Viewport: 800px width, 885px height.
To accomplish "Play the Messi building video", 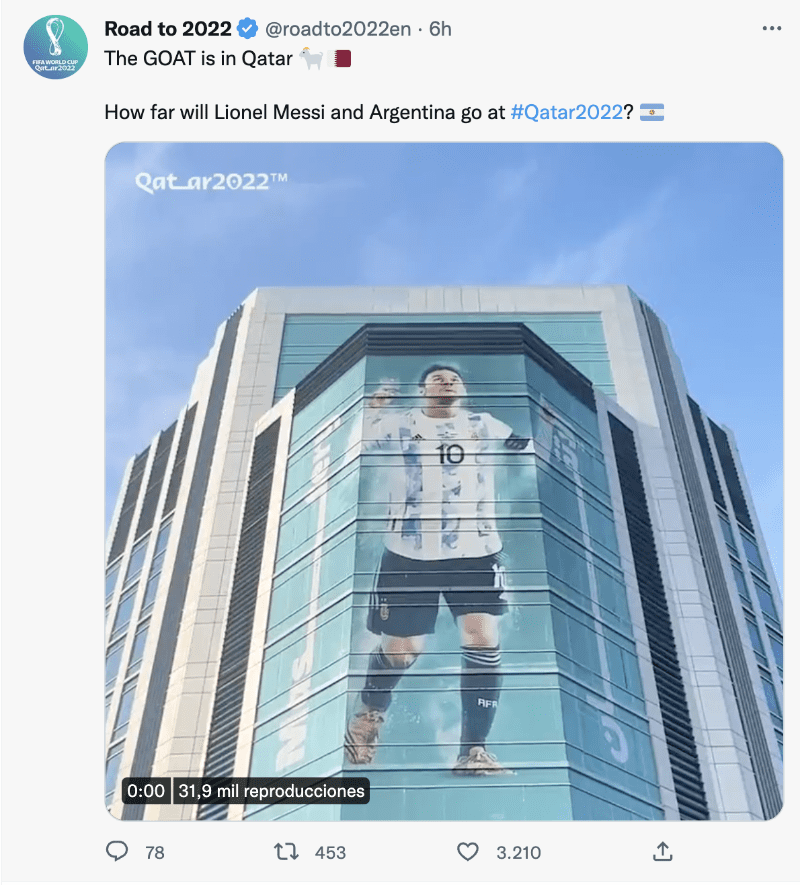I will 444,480.
